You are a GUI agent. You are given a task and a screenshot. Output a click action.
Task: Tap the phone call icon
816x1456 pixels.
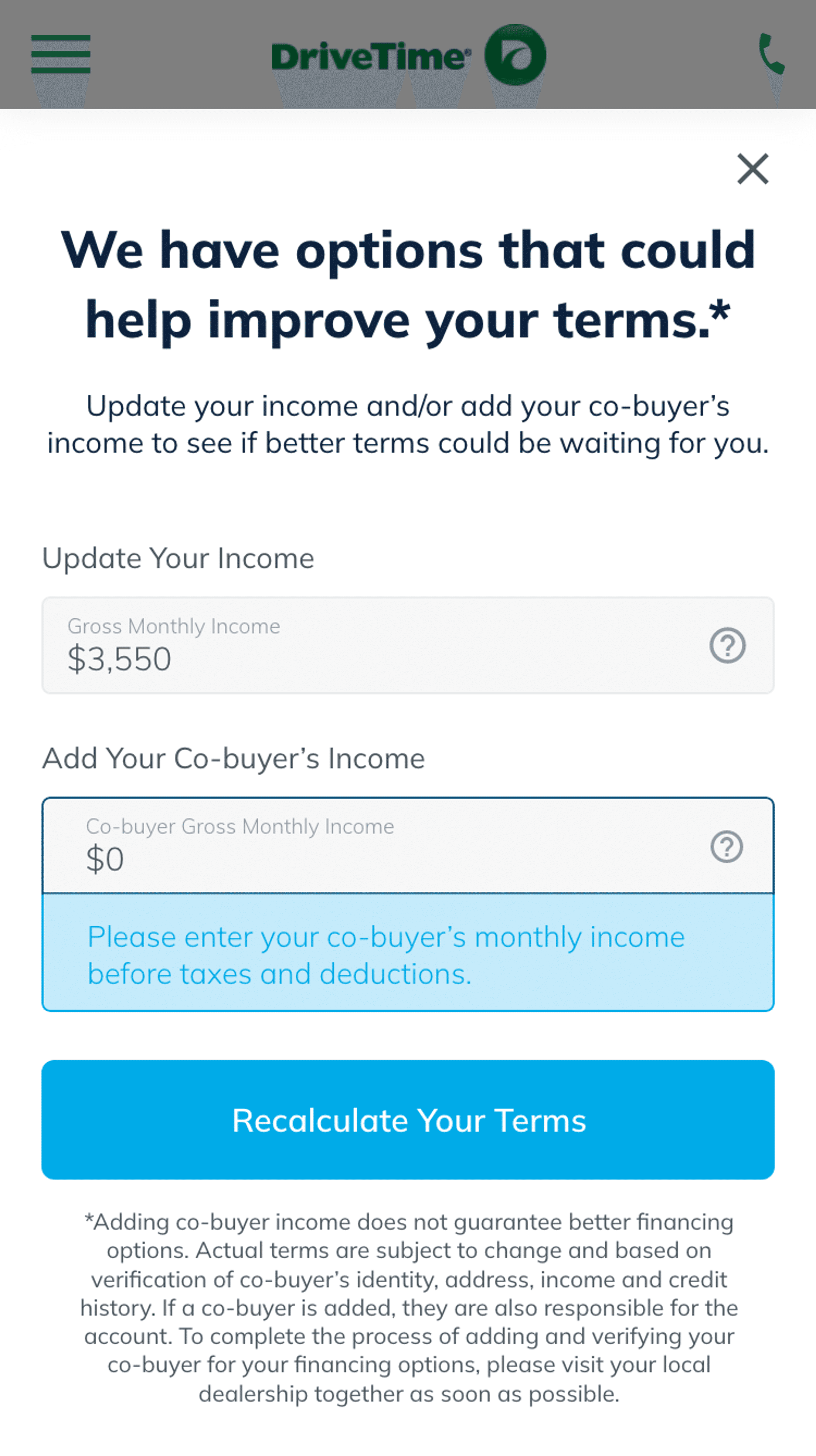(771, 54)
